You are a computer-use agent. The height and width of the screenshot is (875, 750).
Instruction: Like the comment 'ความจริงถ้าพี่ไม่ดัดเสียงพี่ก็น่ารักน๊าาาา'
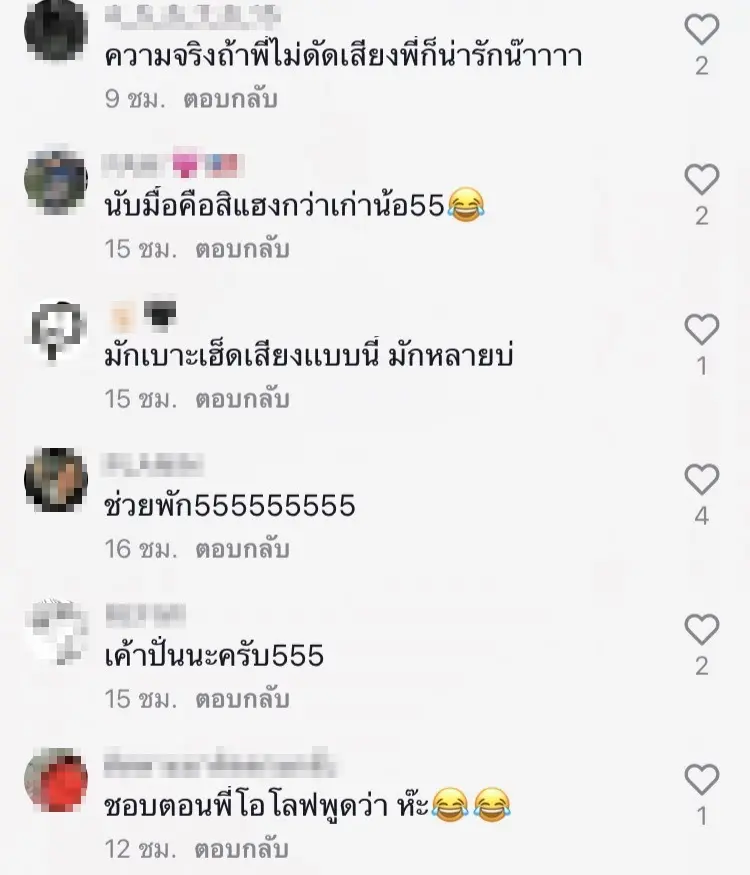(702, 30)
